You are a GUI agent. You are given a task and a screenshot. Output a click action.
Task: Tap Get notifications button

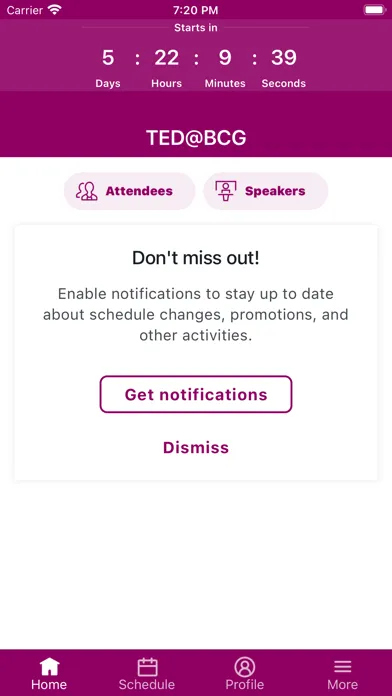pyautogui.click(x=196, y=395)
